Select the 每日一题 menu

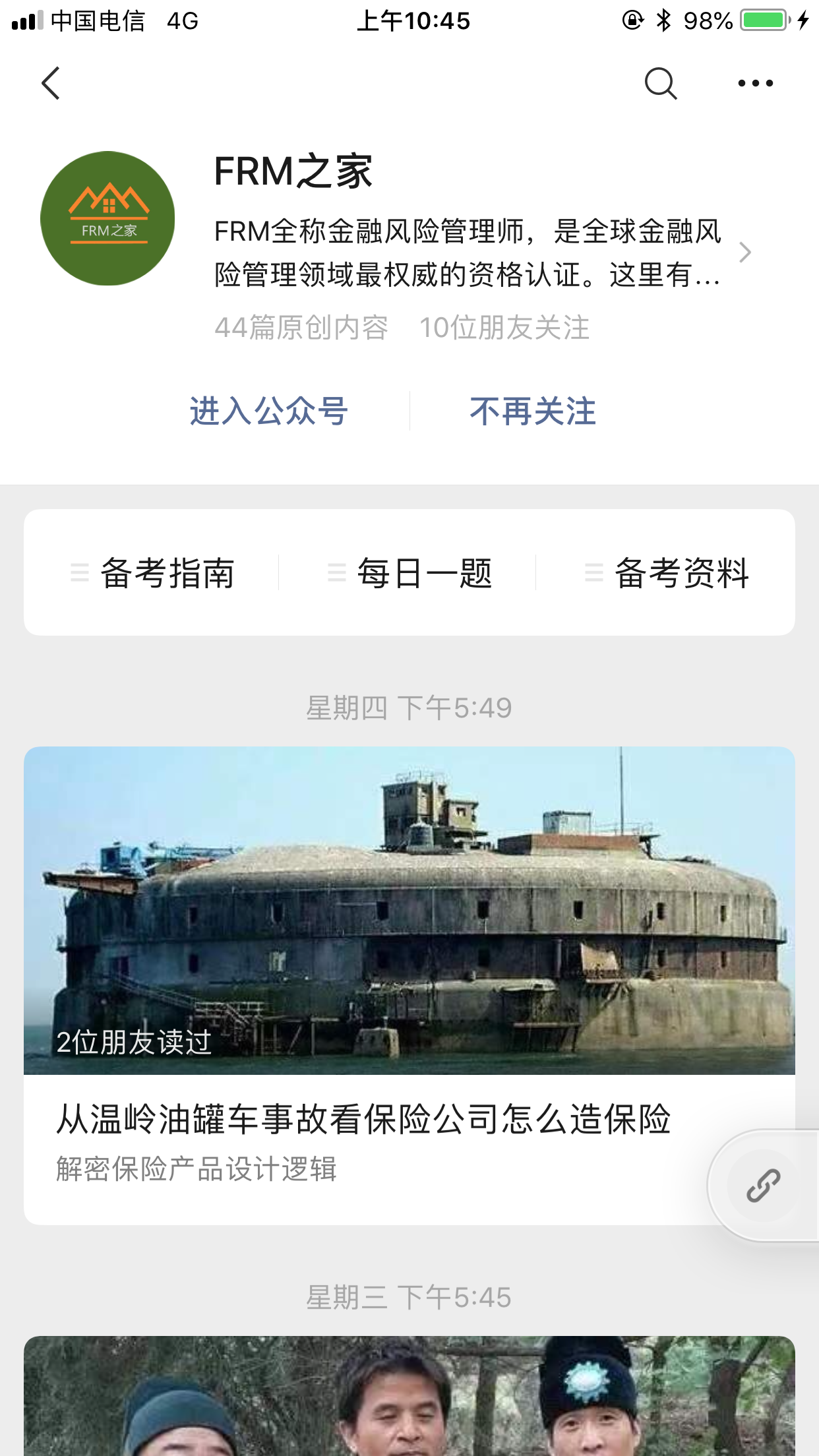(x=410, y=572)
